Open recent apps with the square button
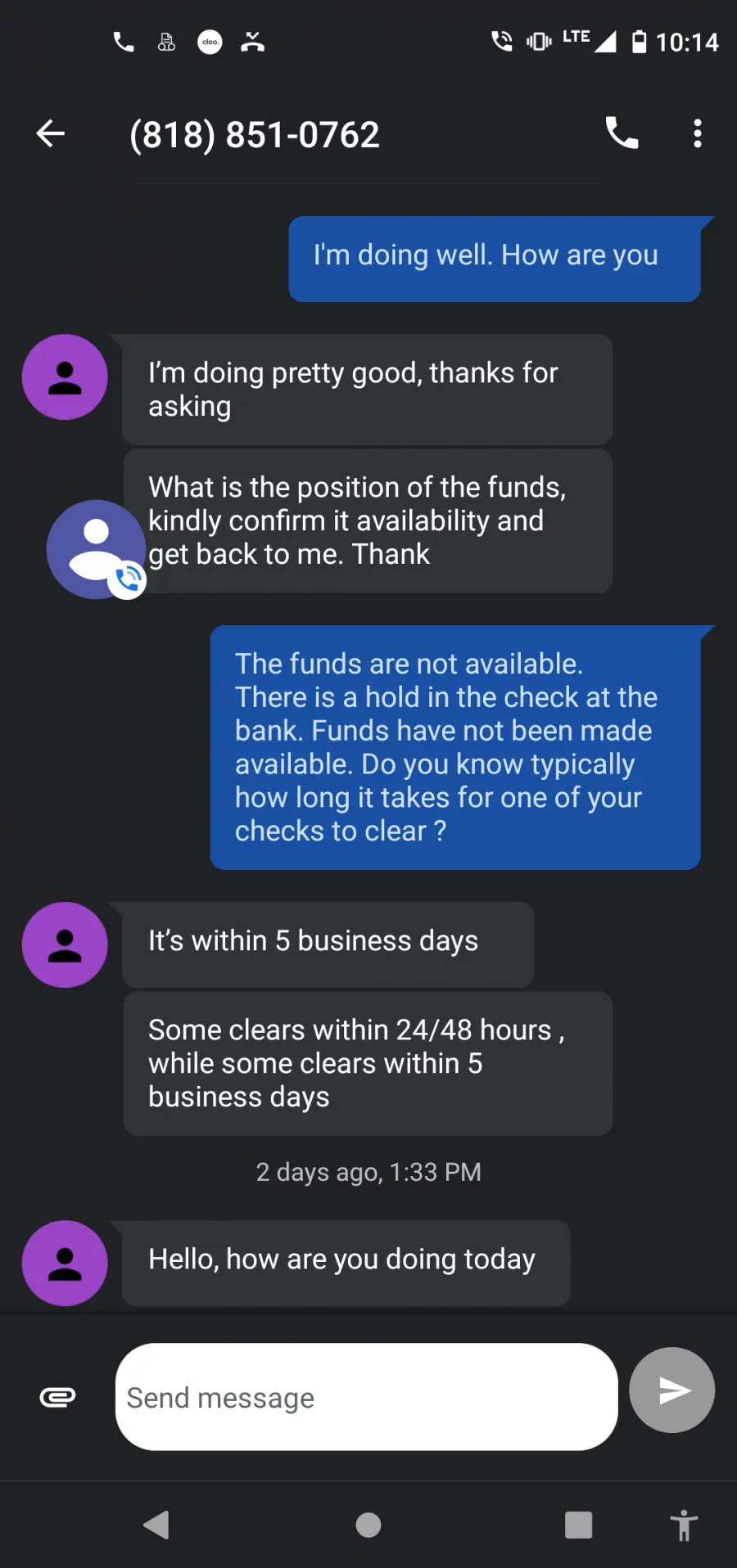 click(x=579, y=1525)
